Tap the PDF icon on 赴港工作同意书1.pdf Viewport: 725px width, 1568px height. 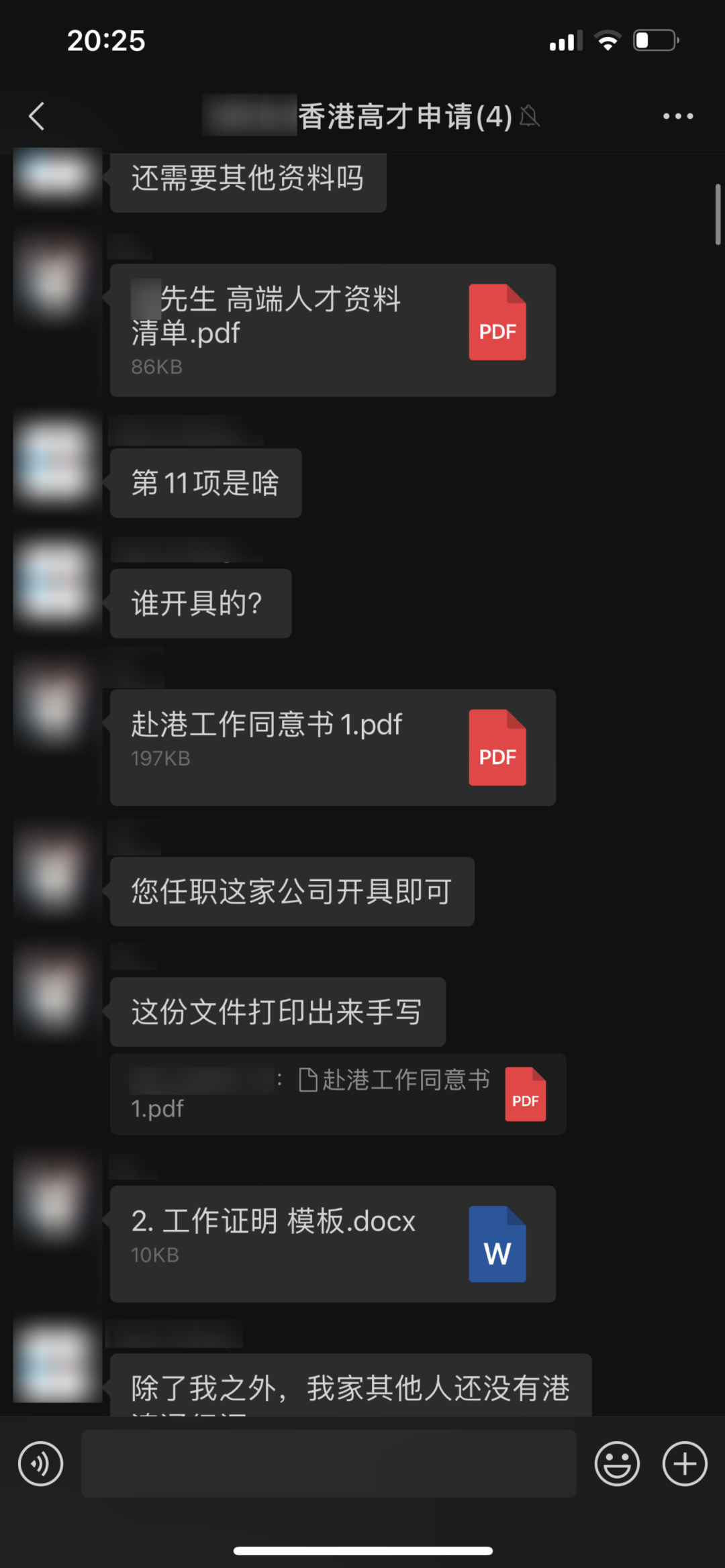pos(497,748)
